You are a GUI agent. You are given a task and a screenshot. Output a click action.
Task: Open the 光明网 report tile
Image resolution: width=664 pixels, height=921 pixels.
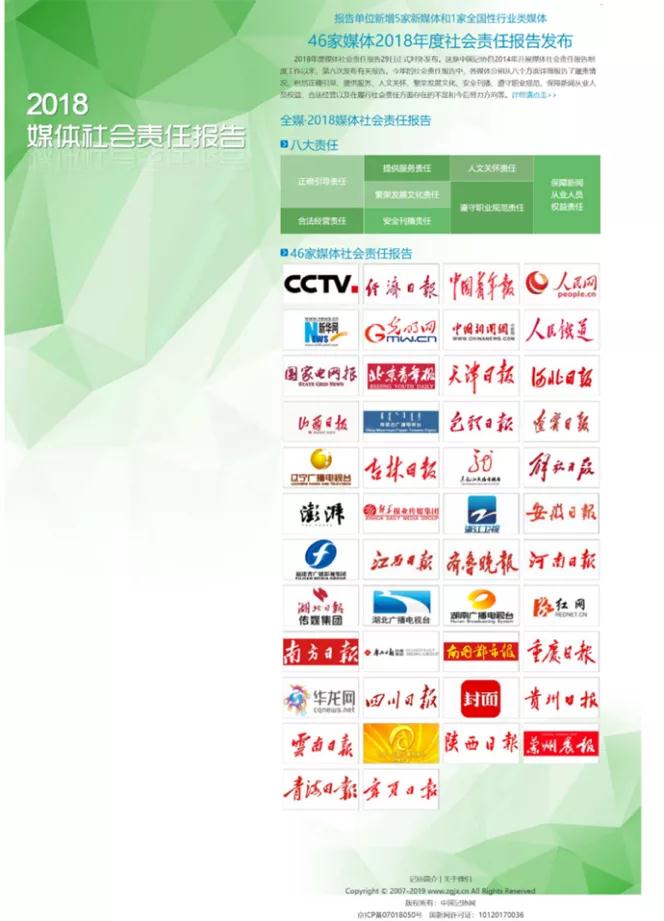tap(400, 330)
